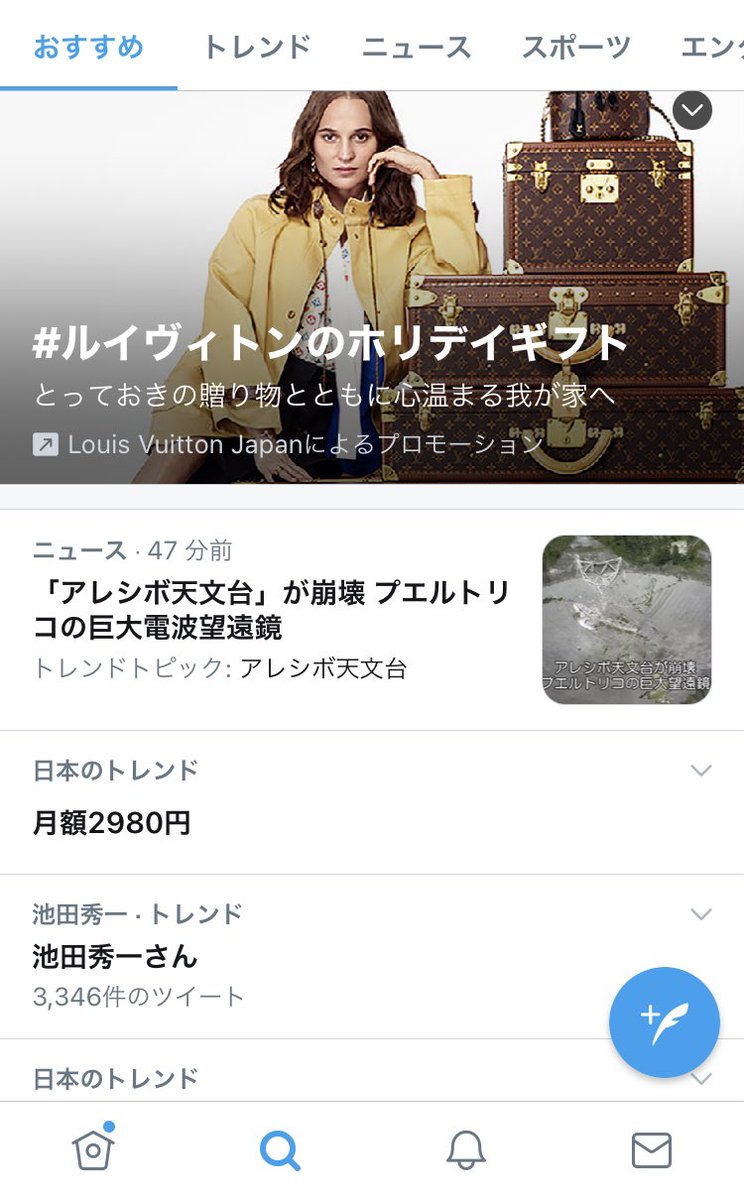Open options for the 月額2980円 trend
744x1199 pixels.
[701, 770]
